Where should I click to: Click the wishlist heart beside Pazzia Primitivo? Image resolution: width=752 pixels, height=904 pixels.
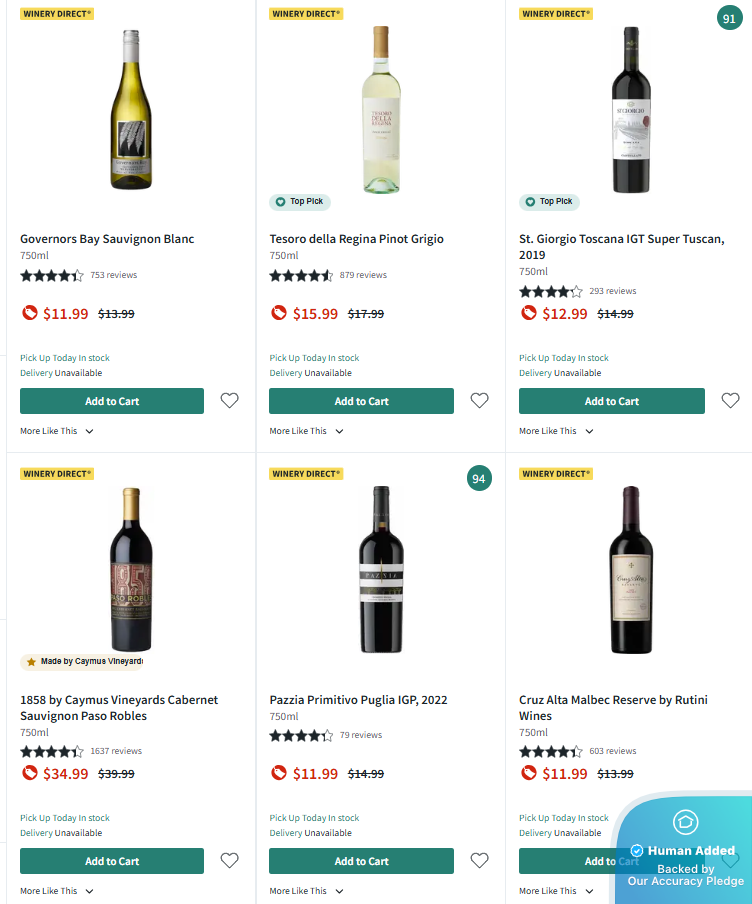click(479, 860)
